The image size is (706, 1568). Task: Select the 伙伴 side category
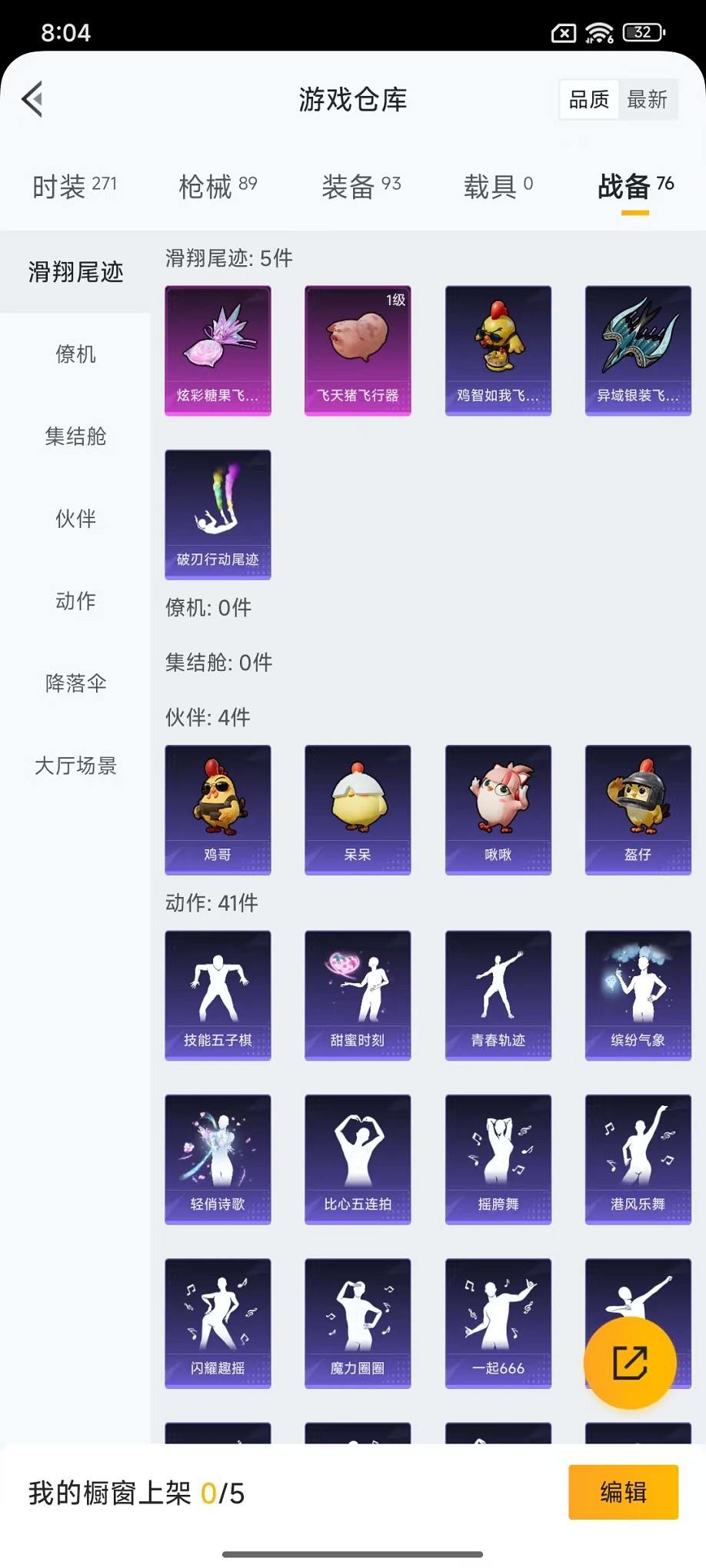click(x=75, y=519)
